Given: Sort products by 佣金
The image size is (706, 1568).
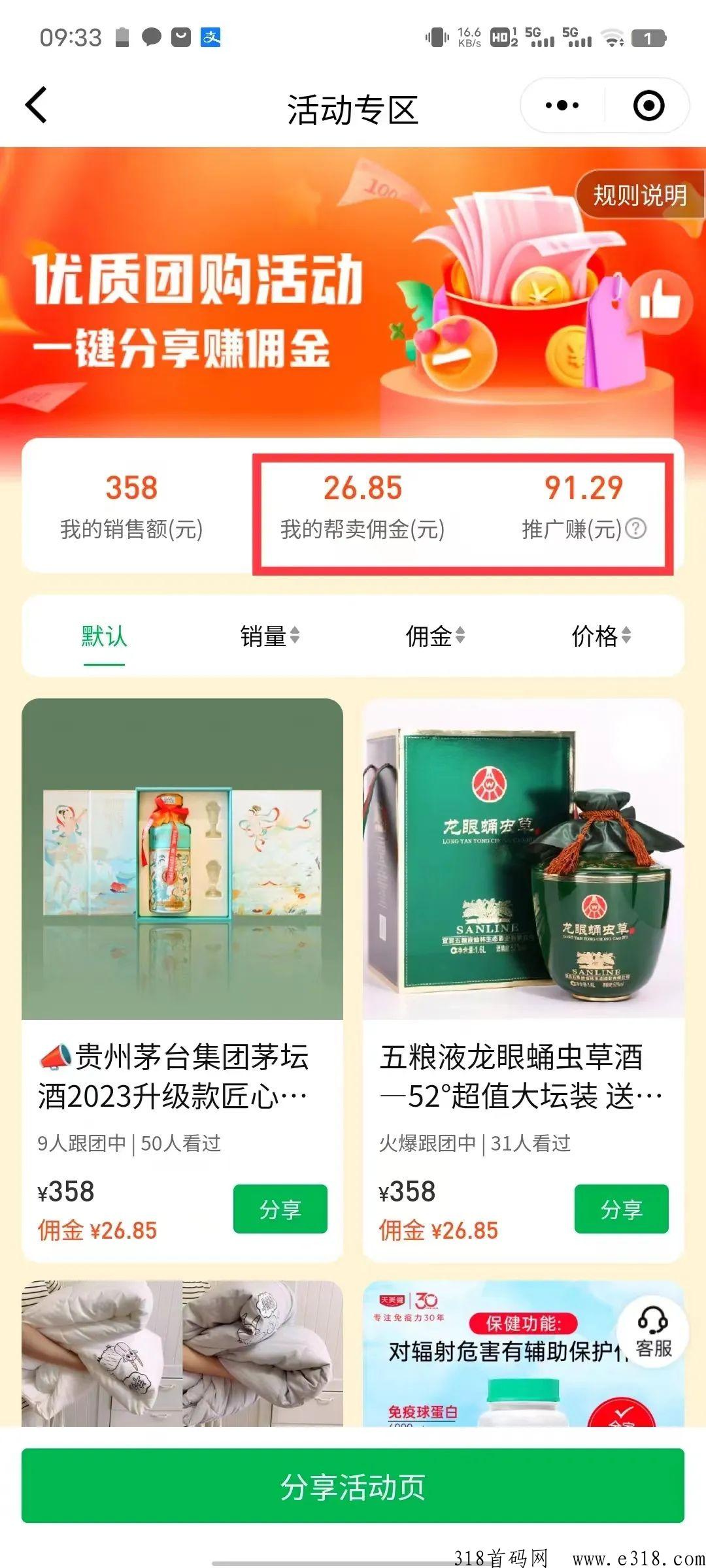Looking at the screenshot, I should point(435,636).
